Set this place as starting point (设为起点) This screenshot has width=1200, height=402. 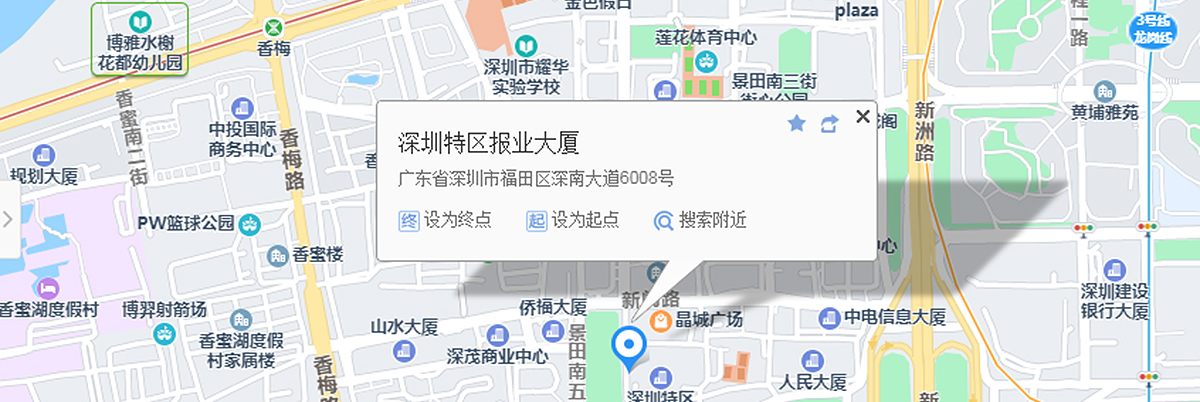(x=572, y=221)
